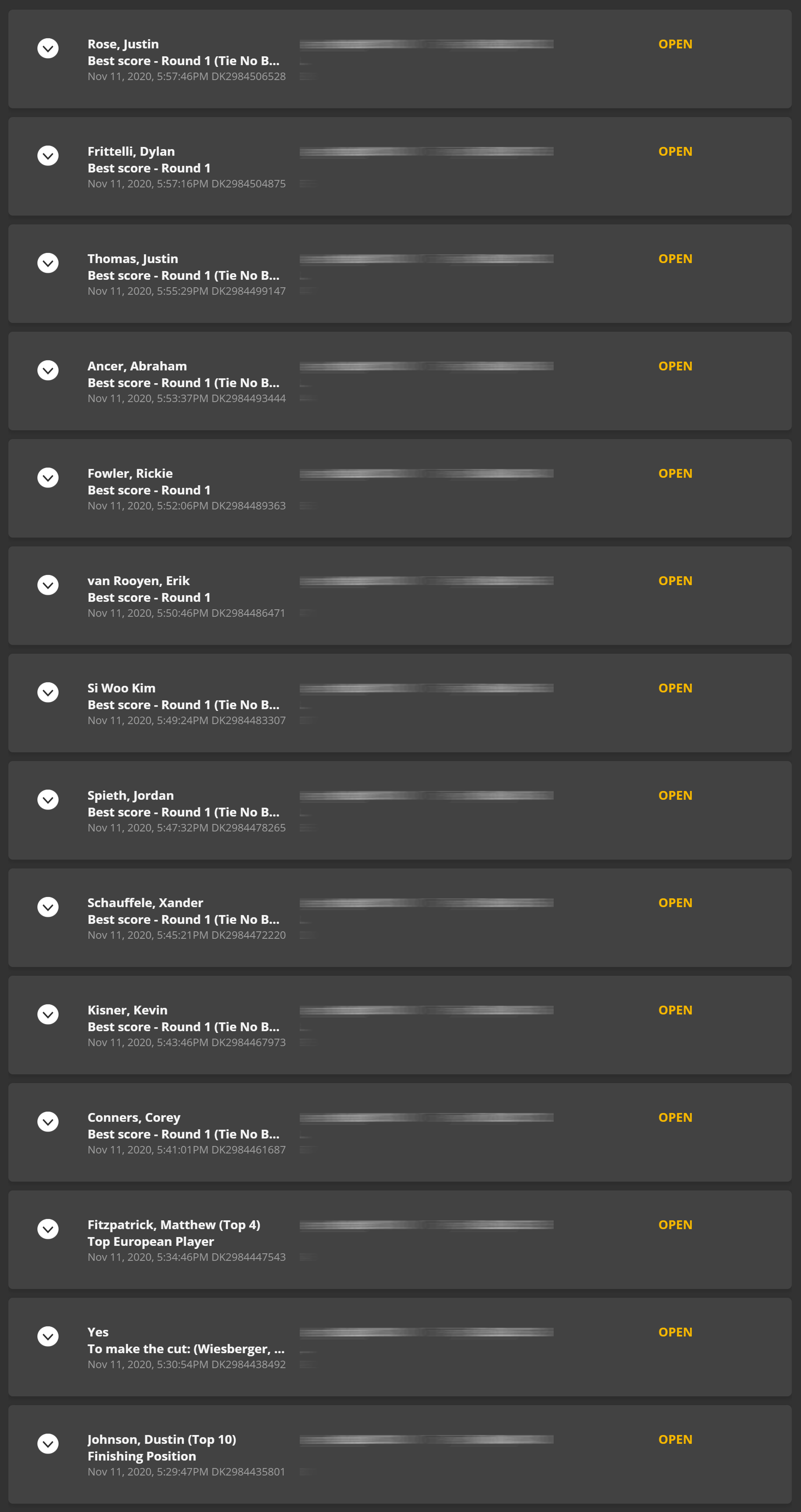This screenshot has width=801, height=1512.
Task: Expand the Schauffele, Xander bet
Action: click(x=48, y=908)
